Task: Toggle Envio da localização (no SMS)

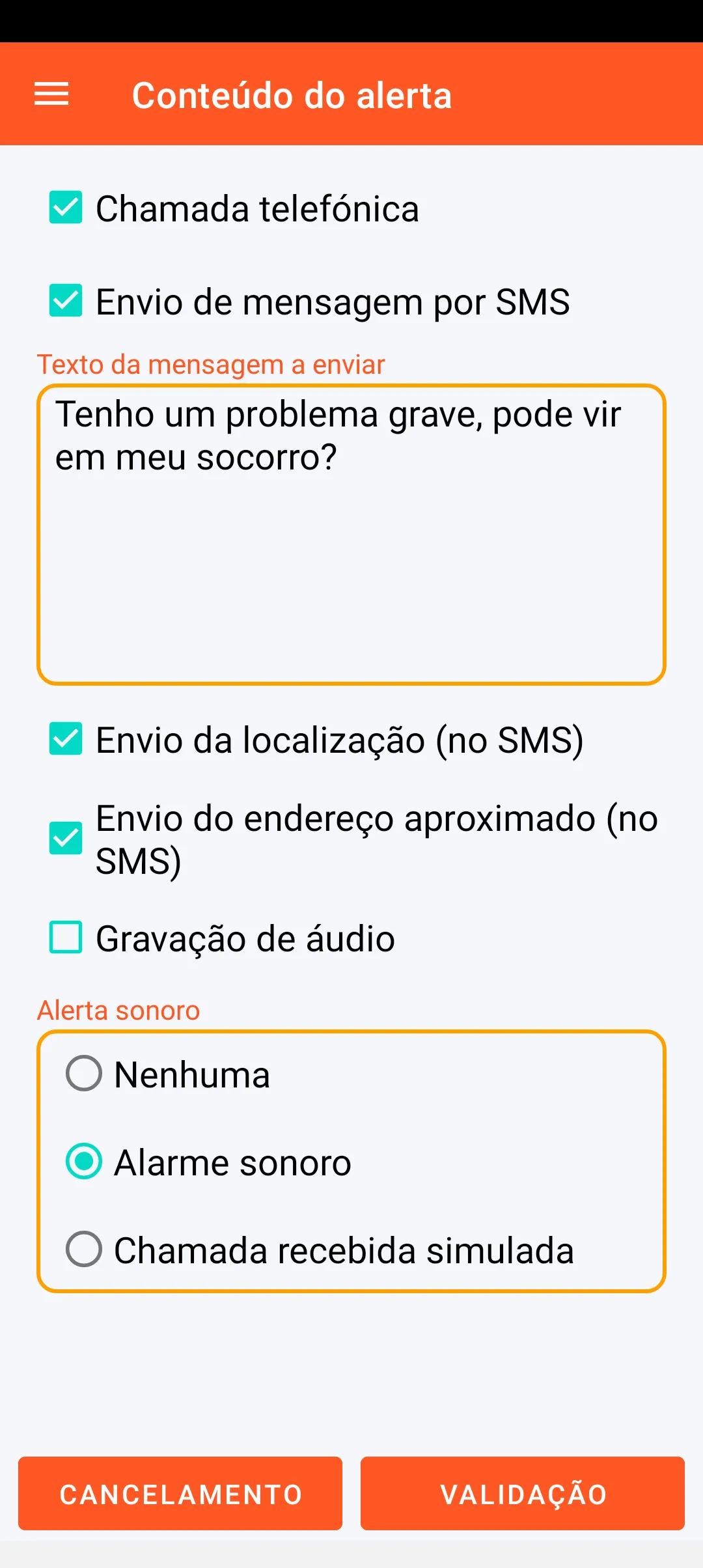Action: [x=66, y=739]
